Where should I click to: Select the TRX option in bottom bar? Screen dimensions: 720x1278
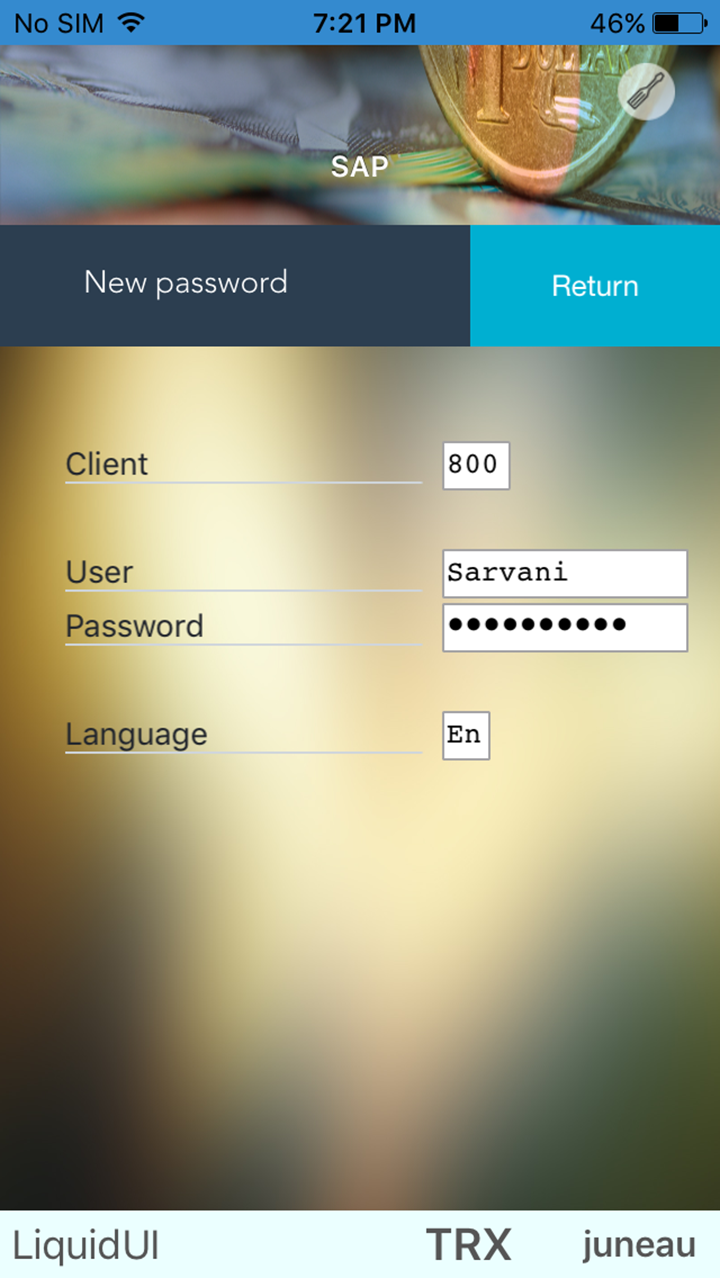coord(469,1245)
